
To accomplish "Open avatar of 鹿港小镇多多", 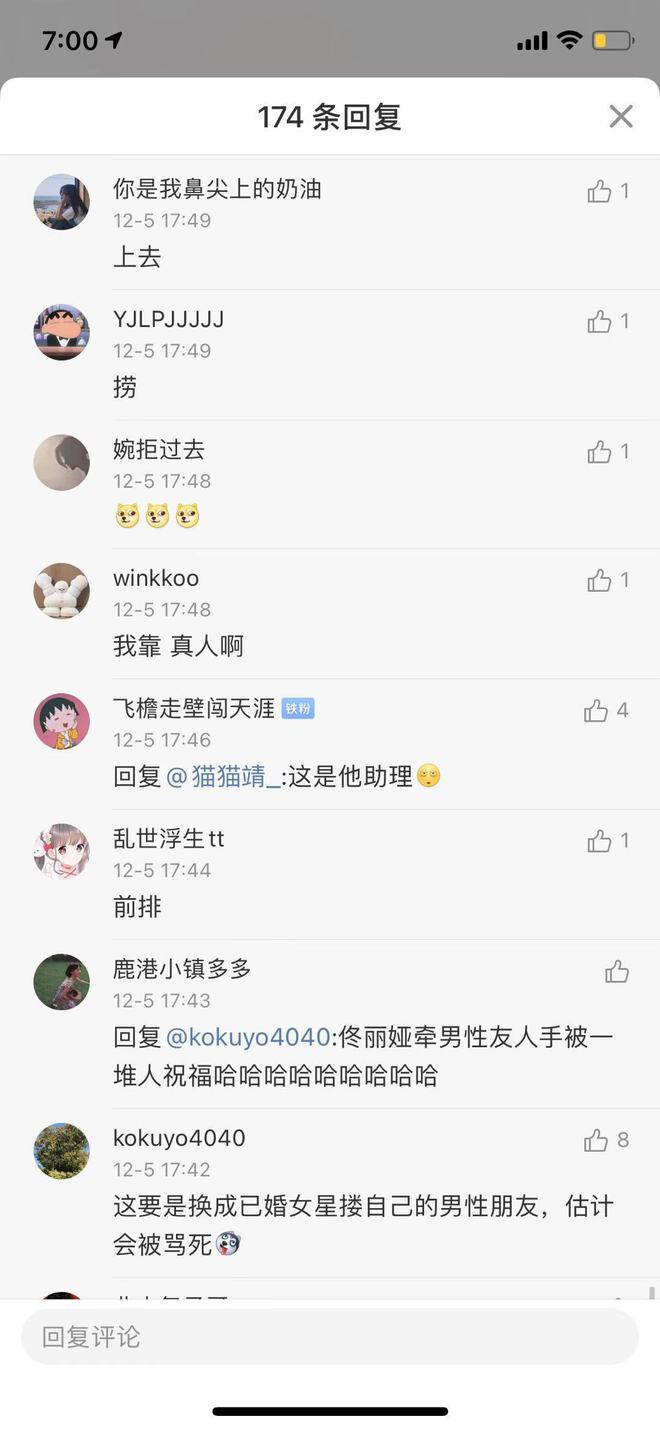I will pyautogui.click(x=62, y=982).
